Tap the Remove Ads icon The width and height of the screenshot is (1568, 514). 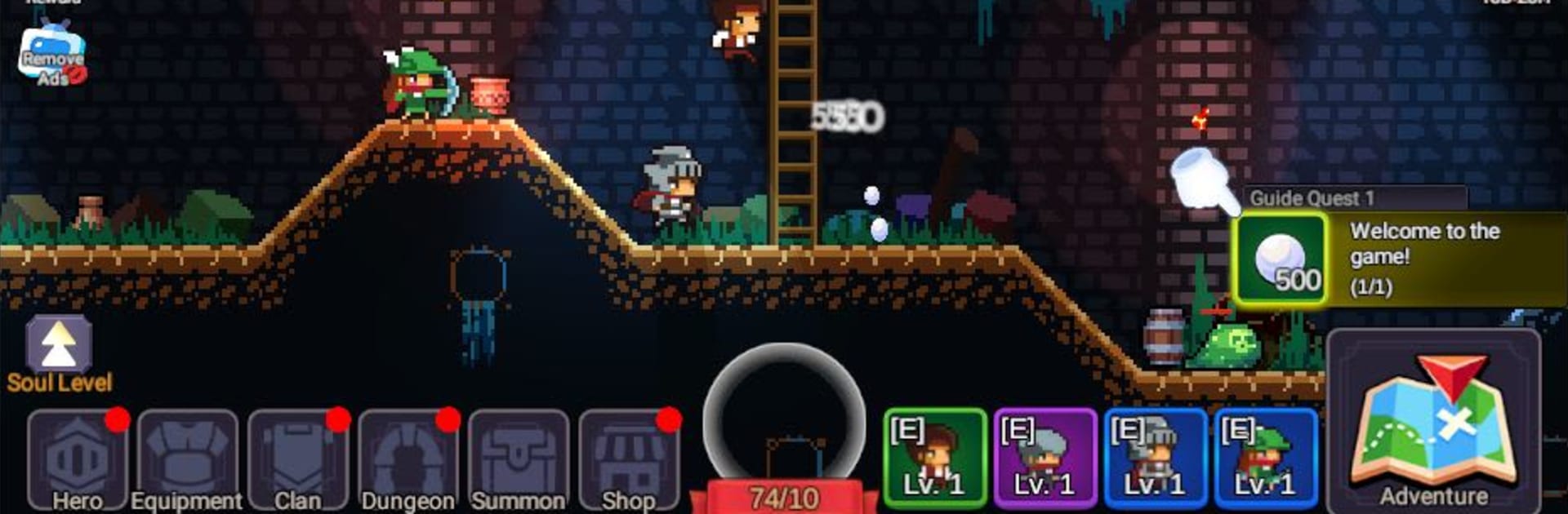(x=52, y=55)
